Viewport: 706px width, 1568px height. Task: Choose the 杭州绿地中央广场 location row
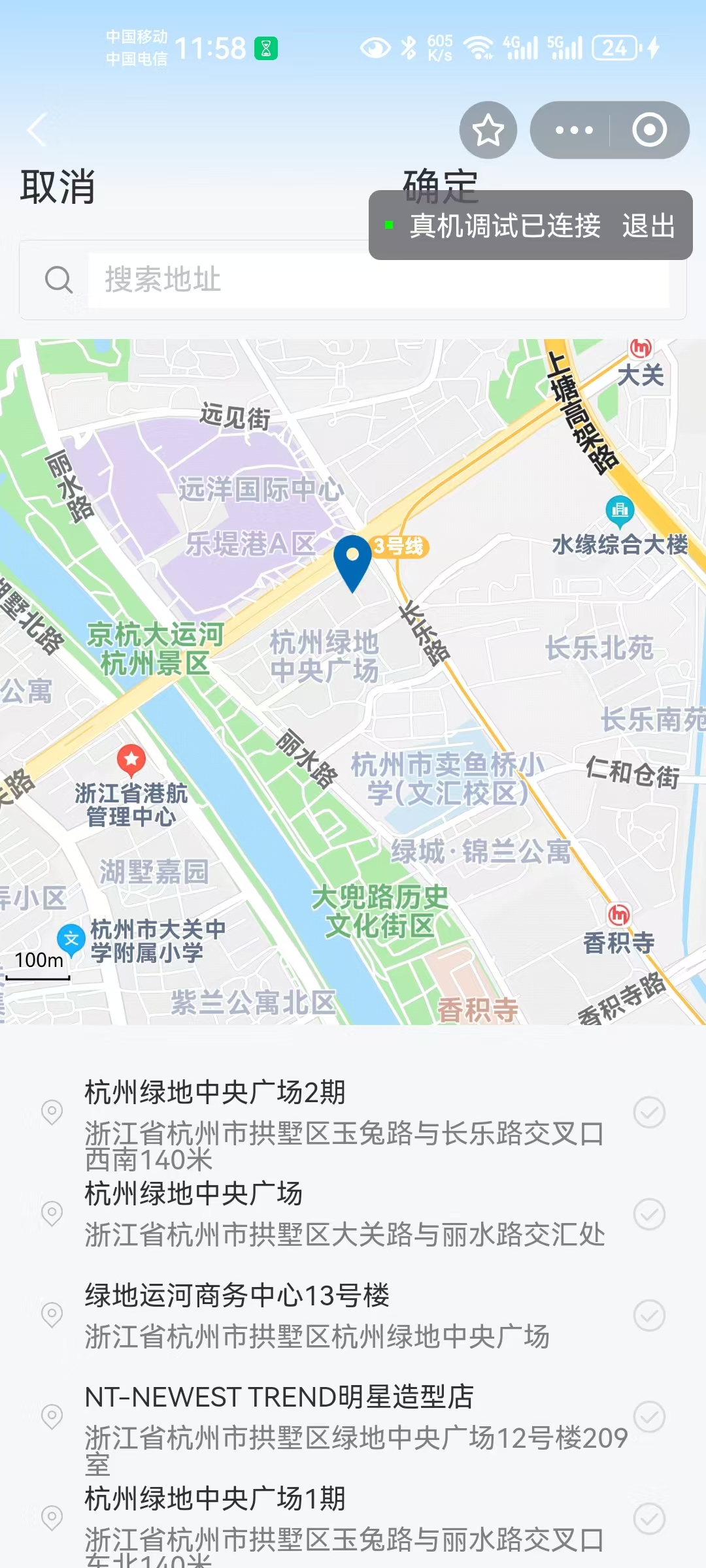coord(353,1214)
